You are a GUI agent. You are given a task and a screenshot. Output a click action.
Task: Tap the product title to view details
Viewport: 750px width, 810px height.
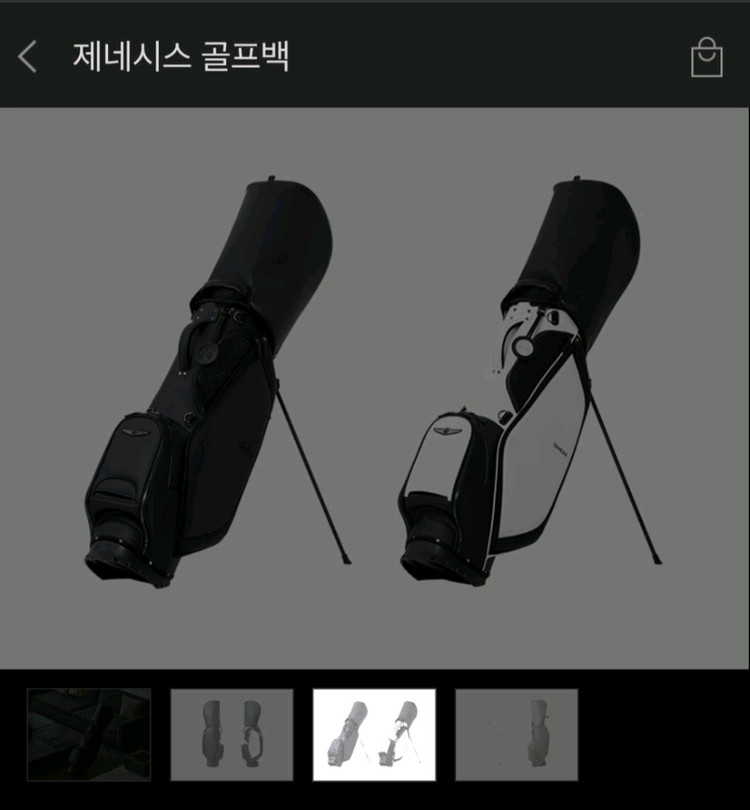(x=182, y=57)
